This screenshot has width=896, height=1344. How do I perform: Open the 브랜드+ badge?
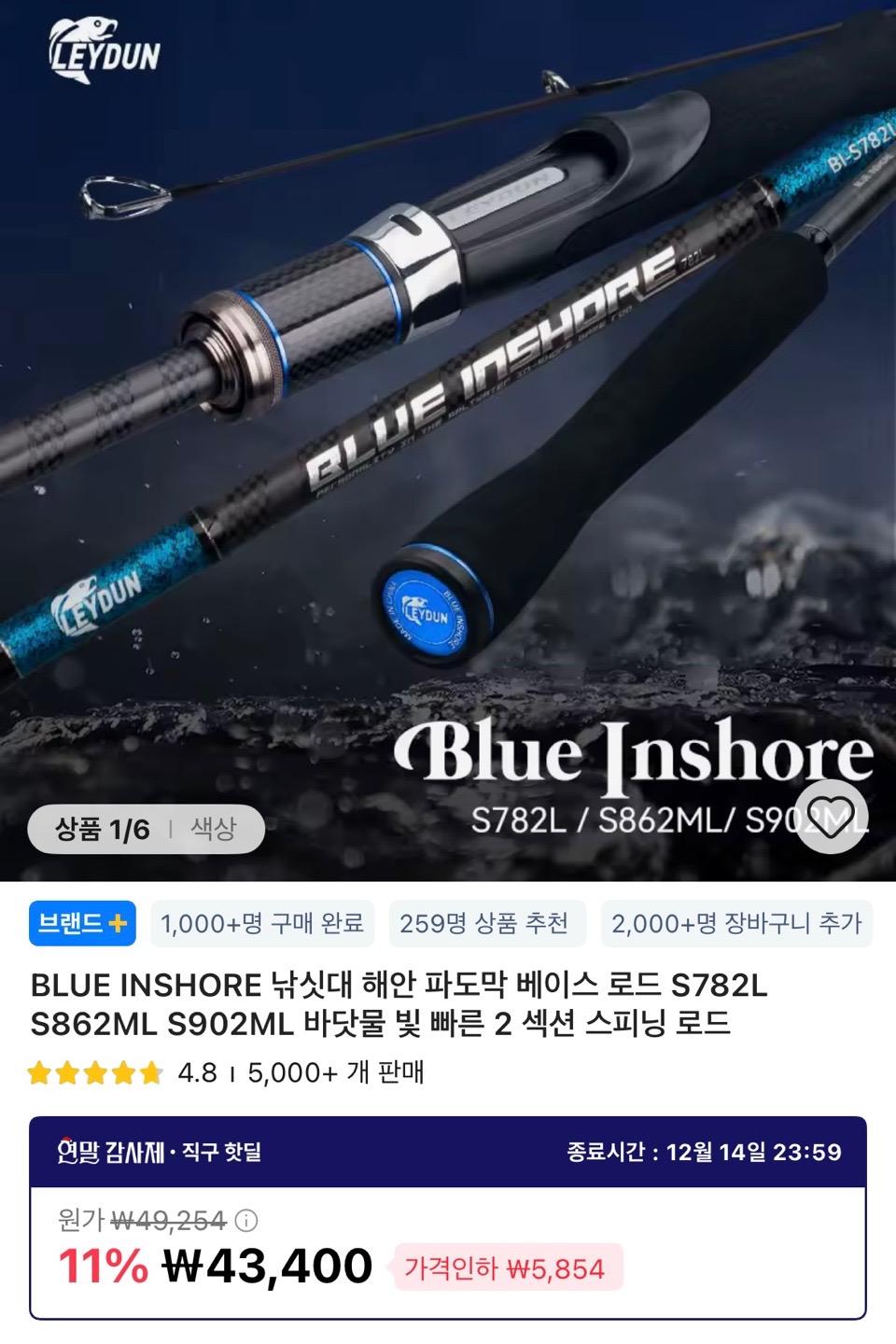point(82,924)
